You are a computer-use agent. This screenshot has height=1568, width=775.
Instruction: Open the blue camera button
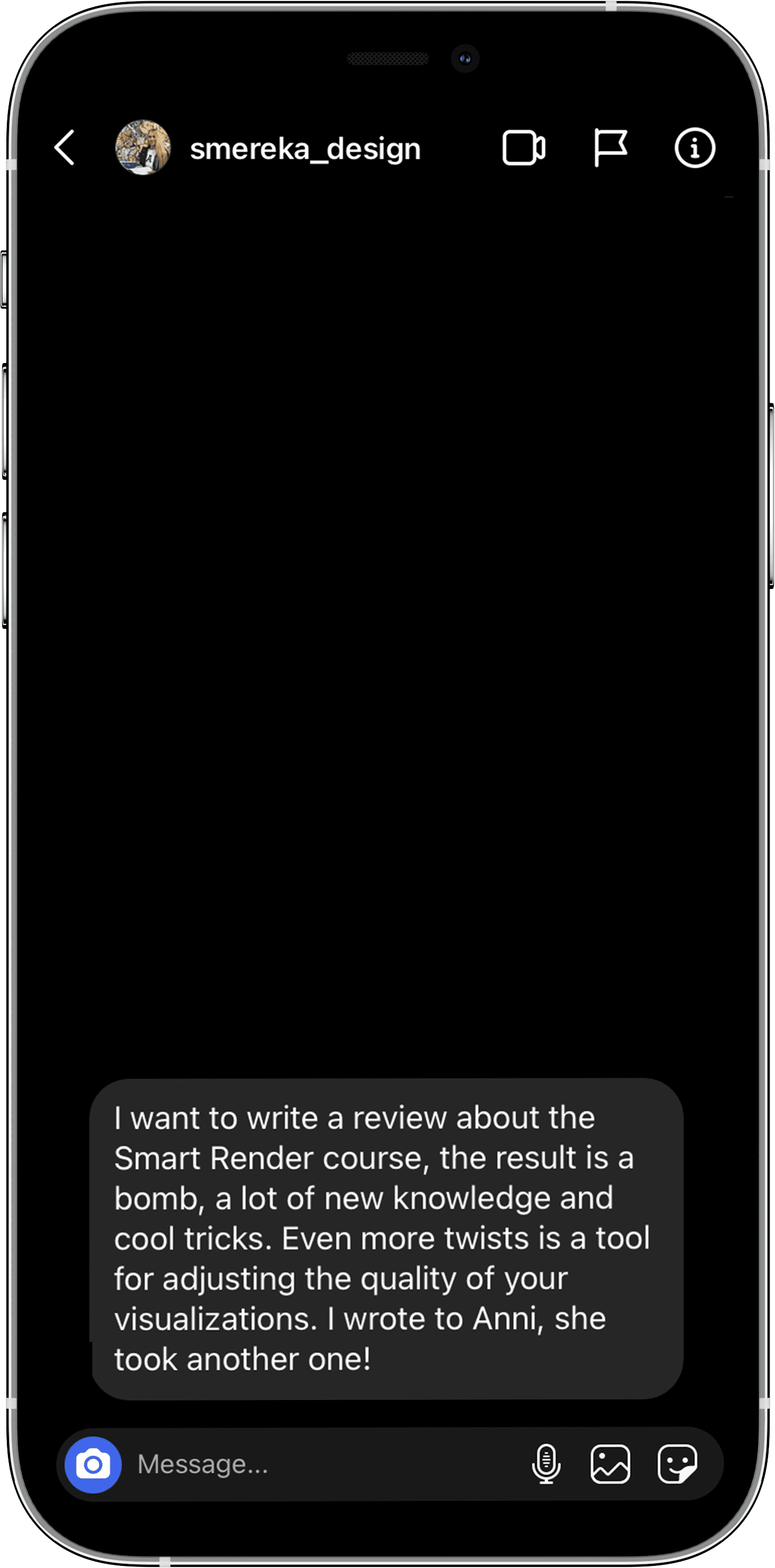[x=93, y=1465]
